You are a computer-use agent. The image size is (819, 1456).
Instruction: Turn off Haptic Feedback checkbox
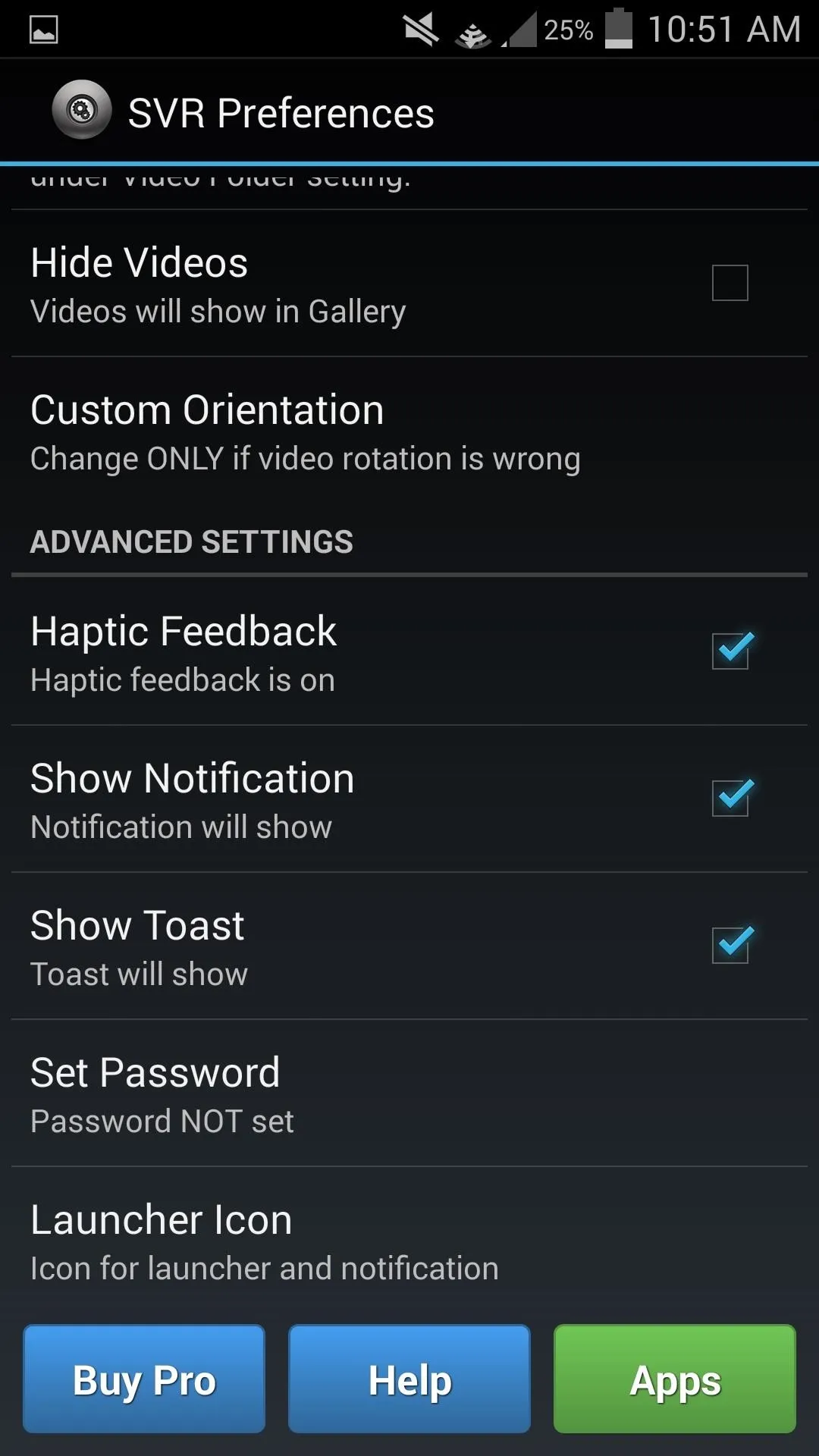tap(731, 651)
